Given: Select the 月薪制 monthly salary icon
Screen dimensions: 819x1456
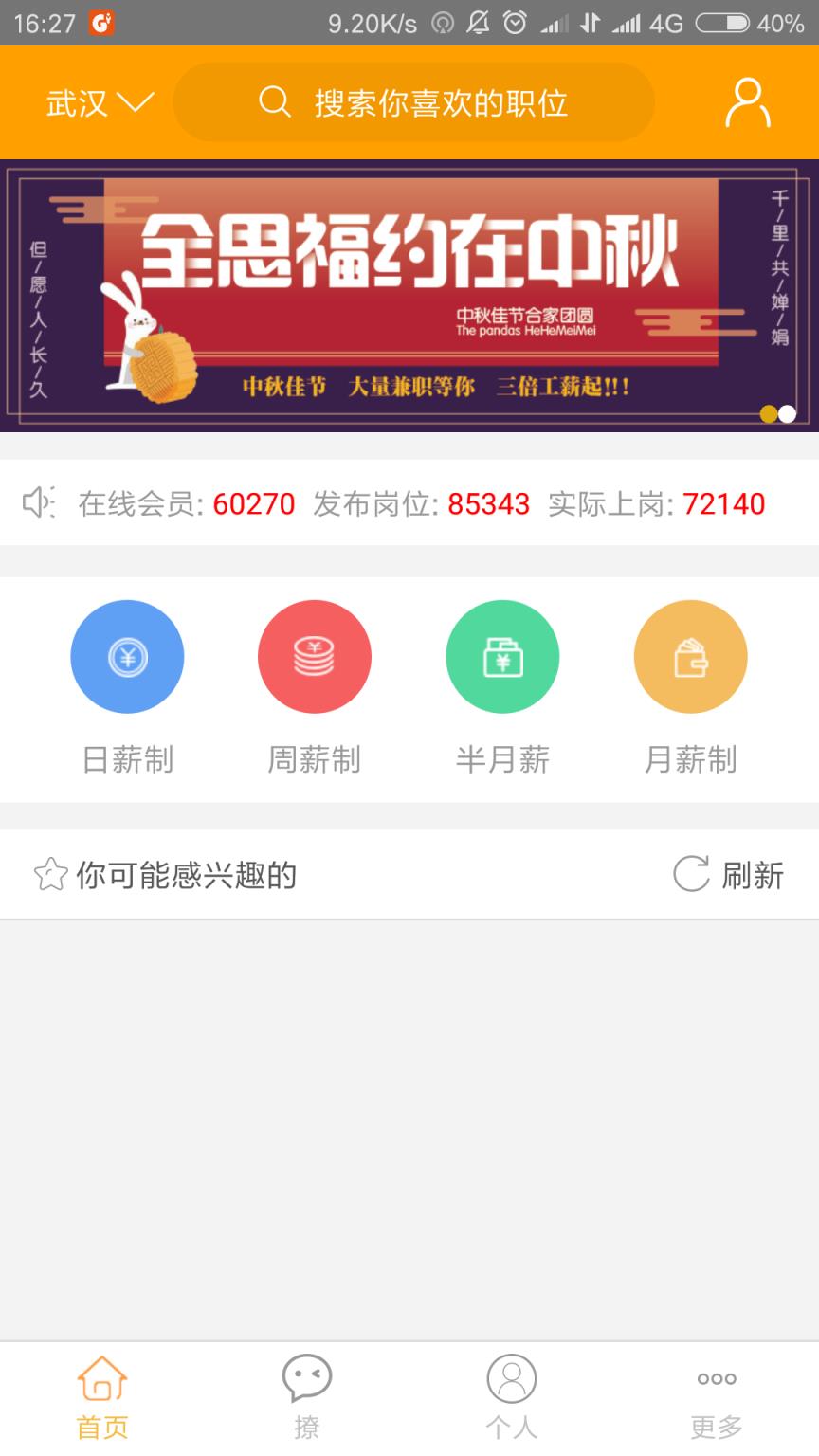Looking at the screenshot, I should tap(690, 656).
